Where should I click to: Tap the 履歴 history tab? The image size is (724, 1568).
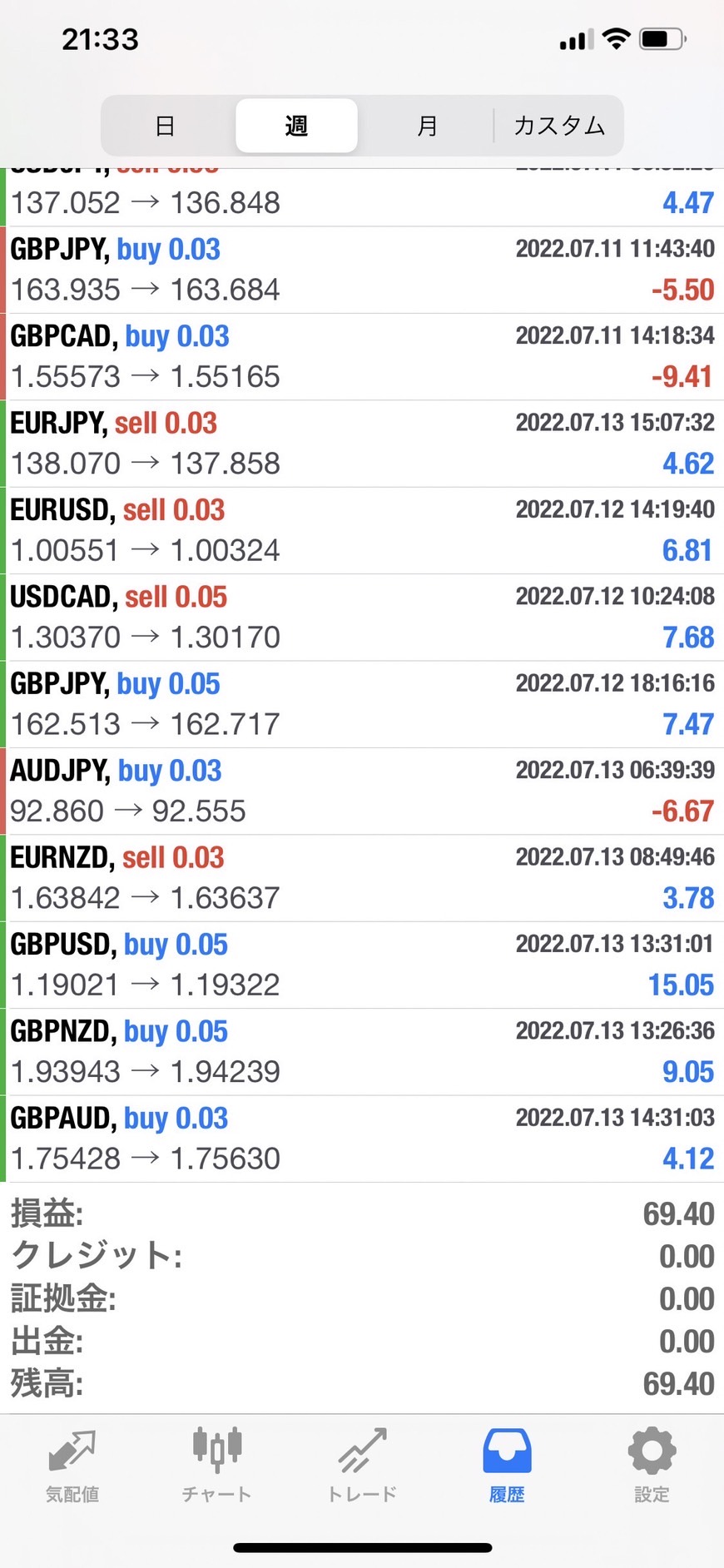pos(507,1466)
